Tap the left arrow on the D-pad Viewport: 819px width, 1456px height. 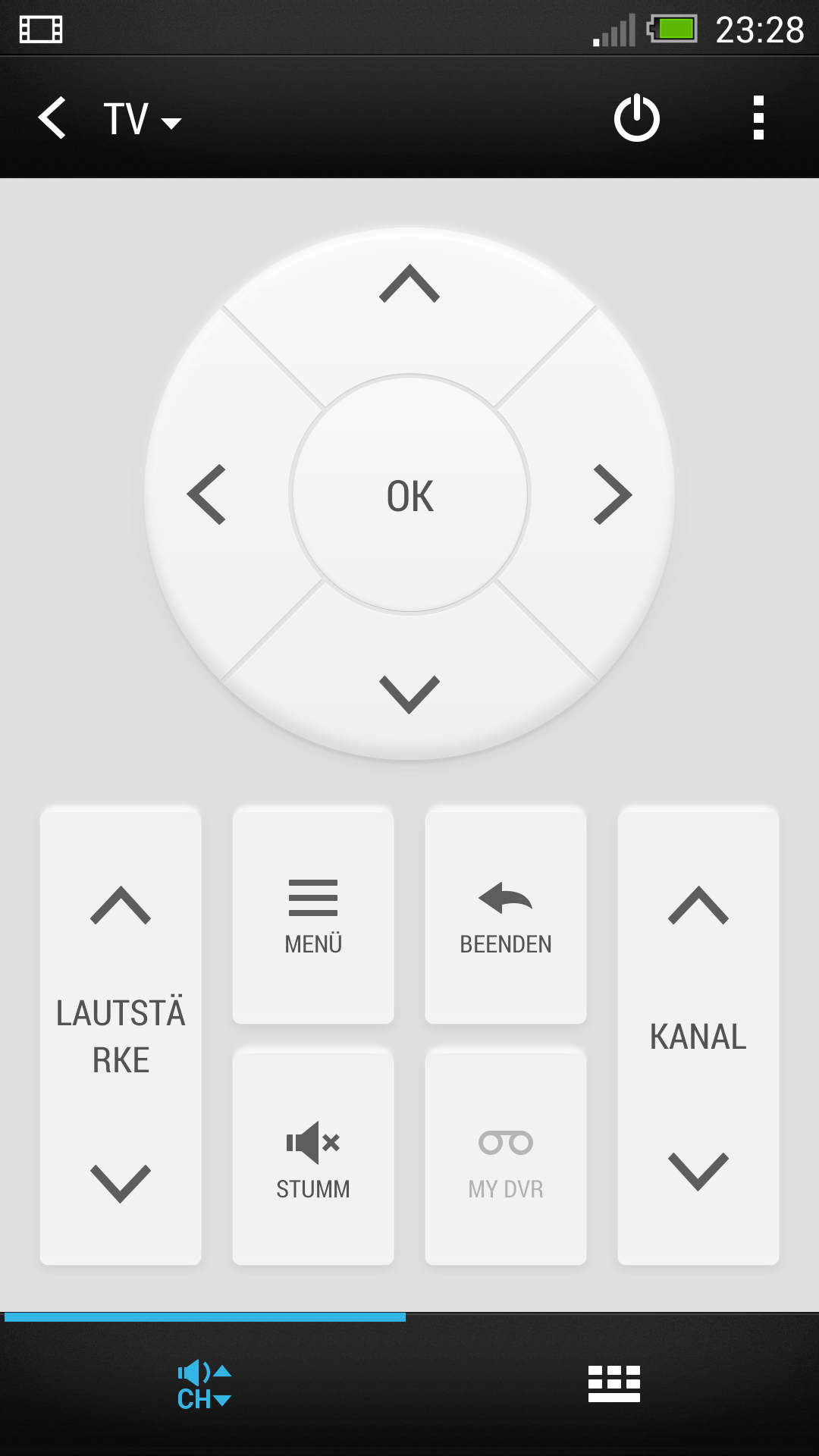(206, 494)
